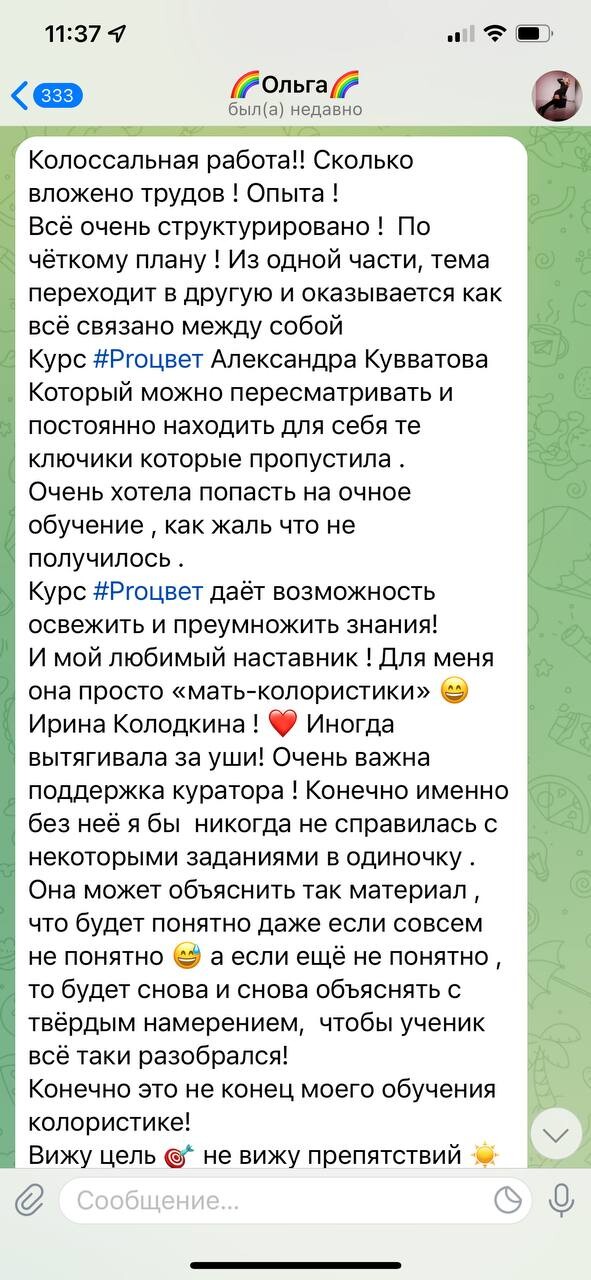Screen dimensions: 591x1280
Task: Tap the #Proцвет hashtag before 'даёт возможность'
Action: 148,591
